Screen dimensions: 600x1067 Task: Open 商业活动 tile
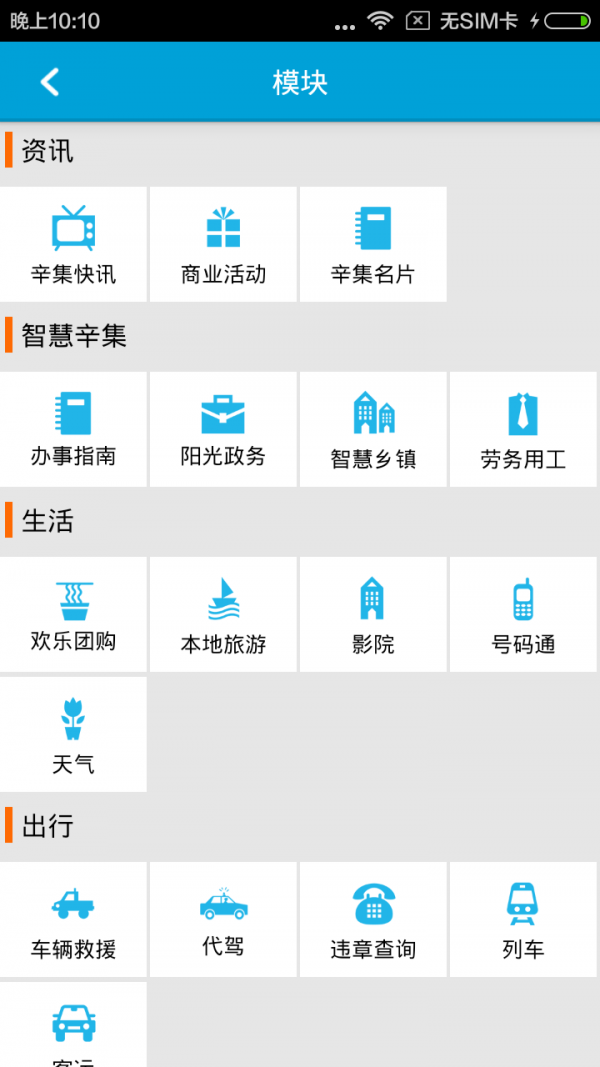pyautogui.click(x=223, y=244)
